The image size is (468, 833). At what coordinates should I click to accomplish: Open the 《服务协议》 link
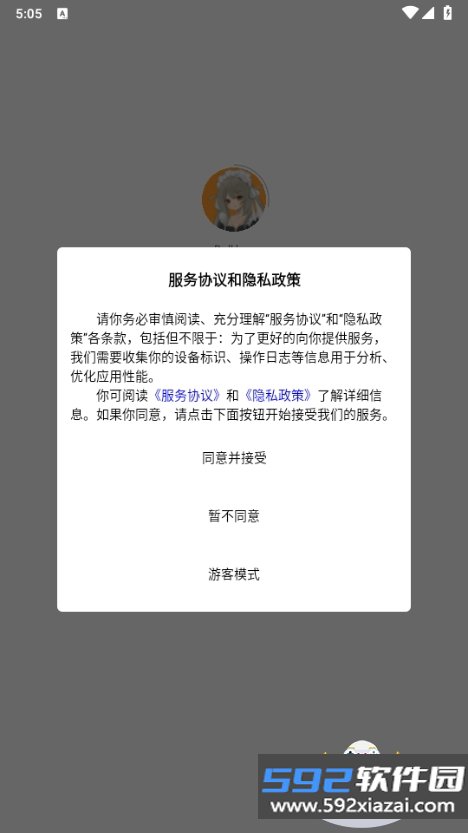(186, 396)
